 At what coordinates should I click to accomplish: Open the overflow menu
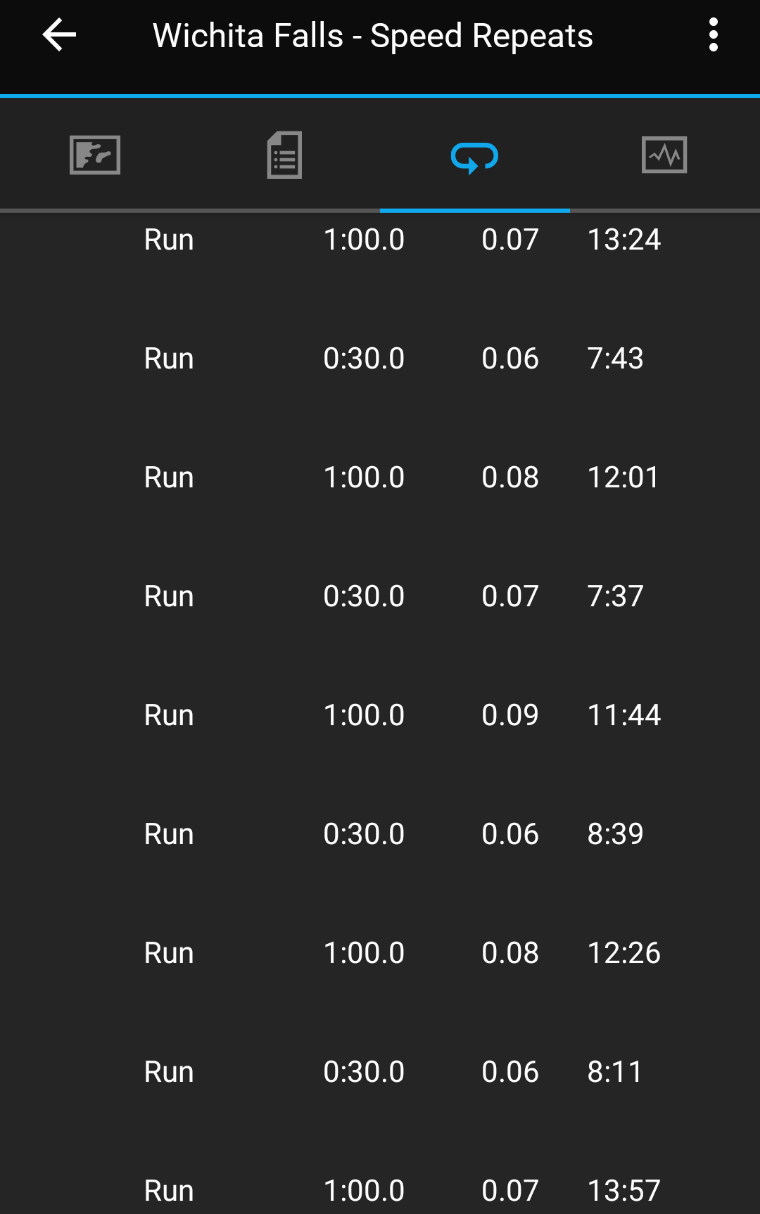[x=713, y=36]
